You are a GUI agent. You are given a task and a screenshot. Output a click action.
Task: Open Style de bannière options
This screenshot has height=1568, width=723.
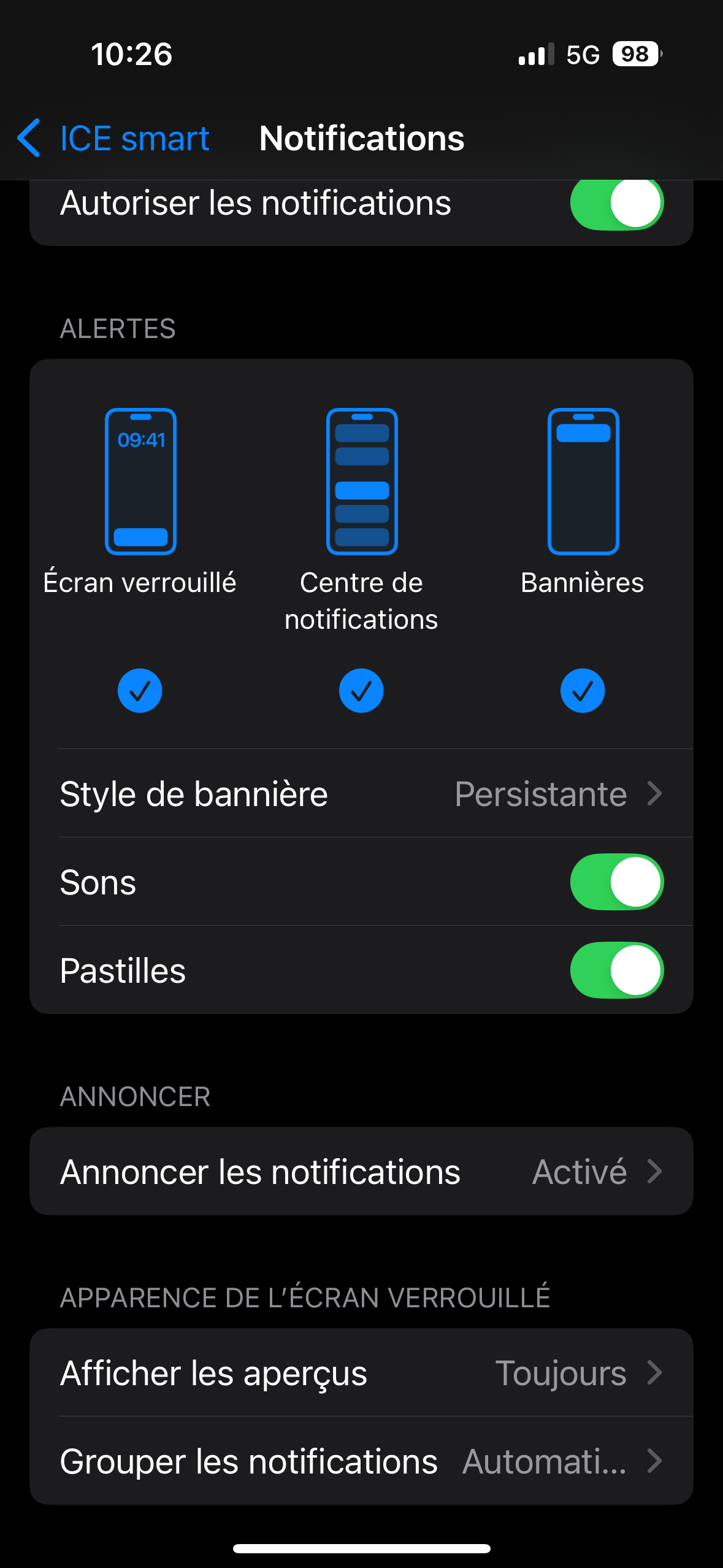coord(361,794)
